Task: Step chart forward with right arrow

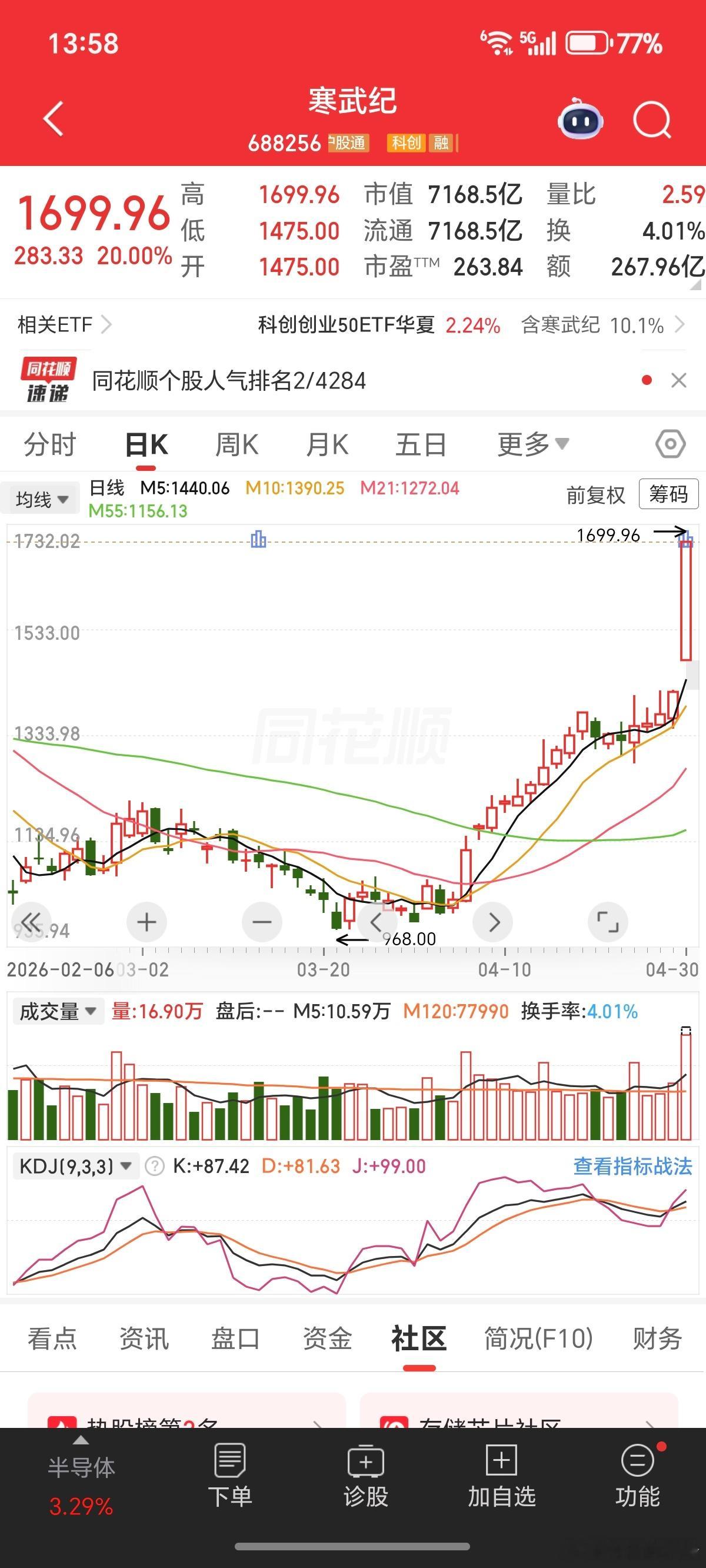Action: [492, 922]
